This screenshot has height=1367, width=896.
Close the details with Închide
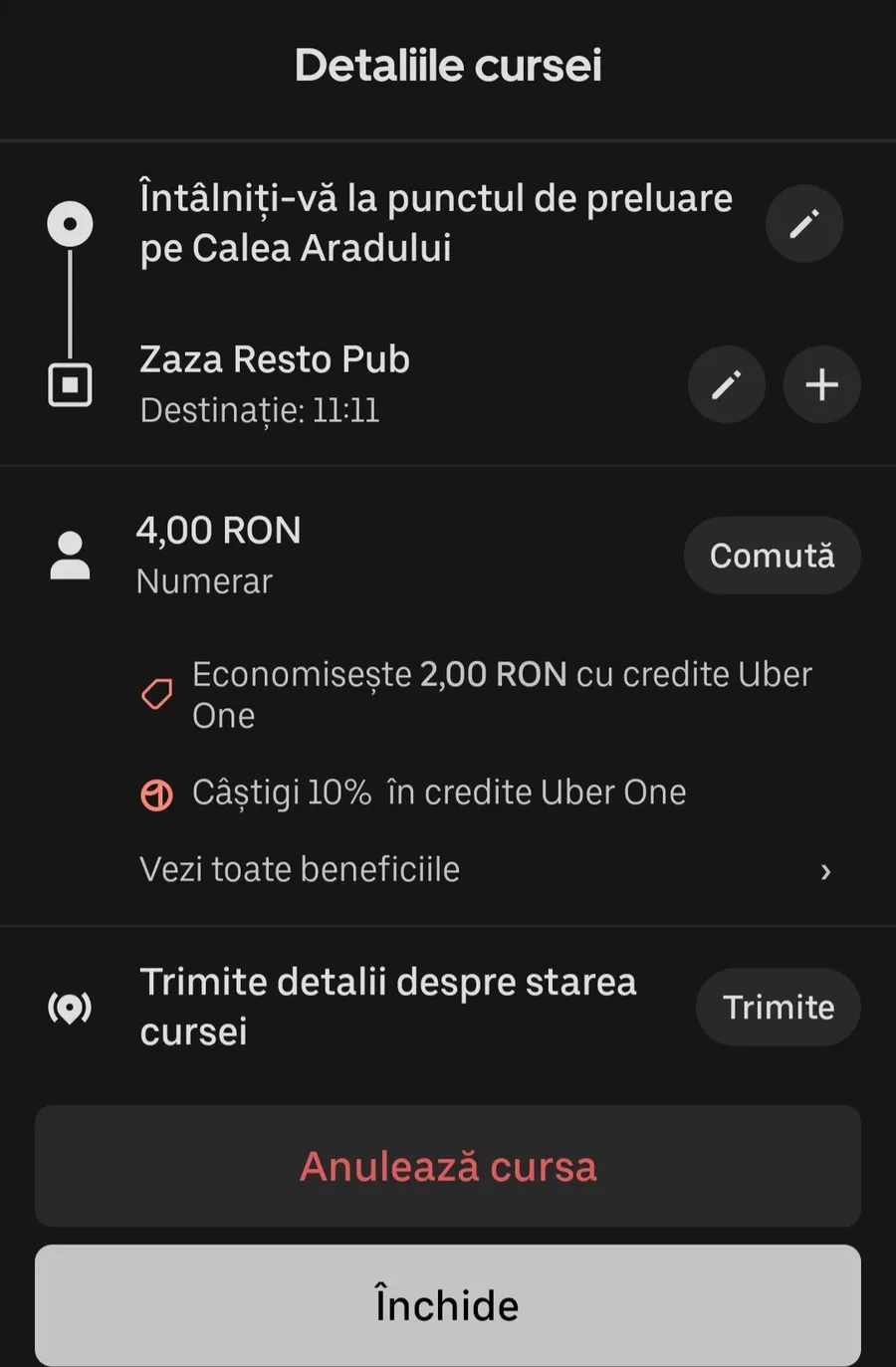pyautogui.click(x=447, y=1304)
